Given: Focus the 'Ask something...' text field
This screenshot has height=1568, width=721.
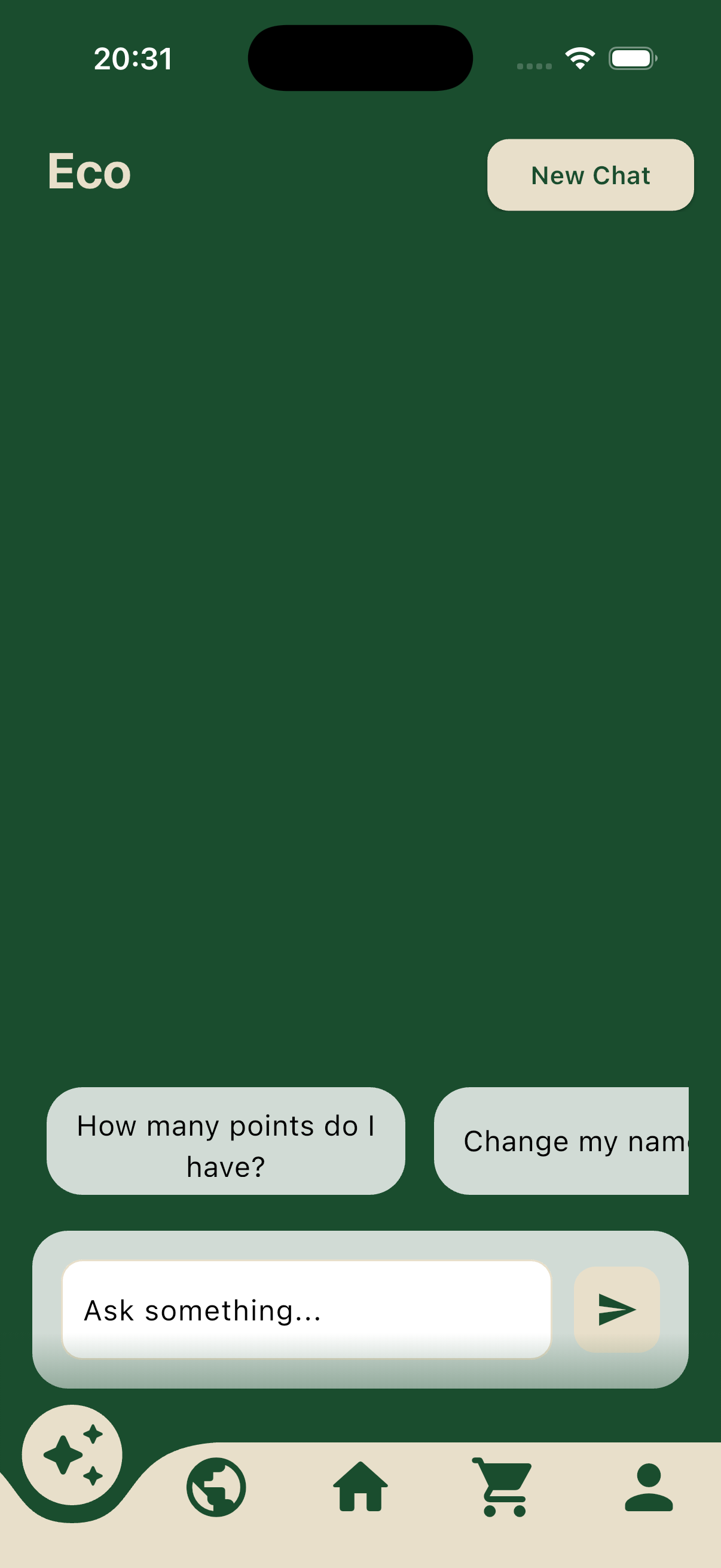Looking at the screenshot, I should (307, 1309).
